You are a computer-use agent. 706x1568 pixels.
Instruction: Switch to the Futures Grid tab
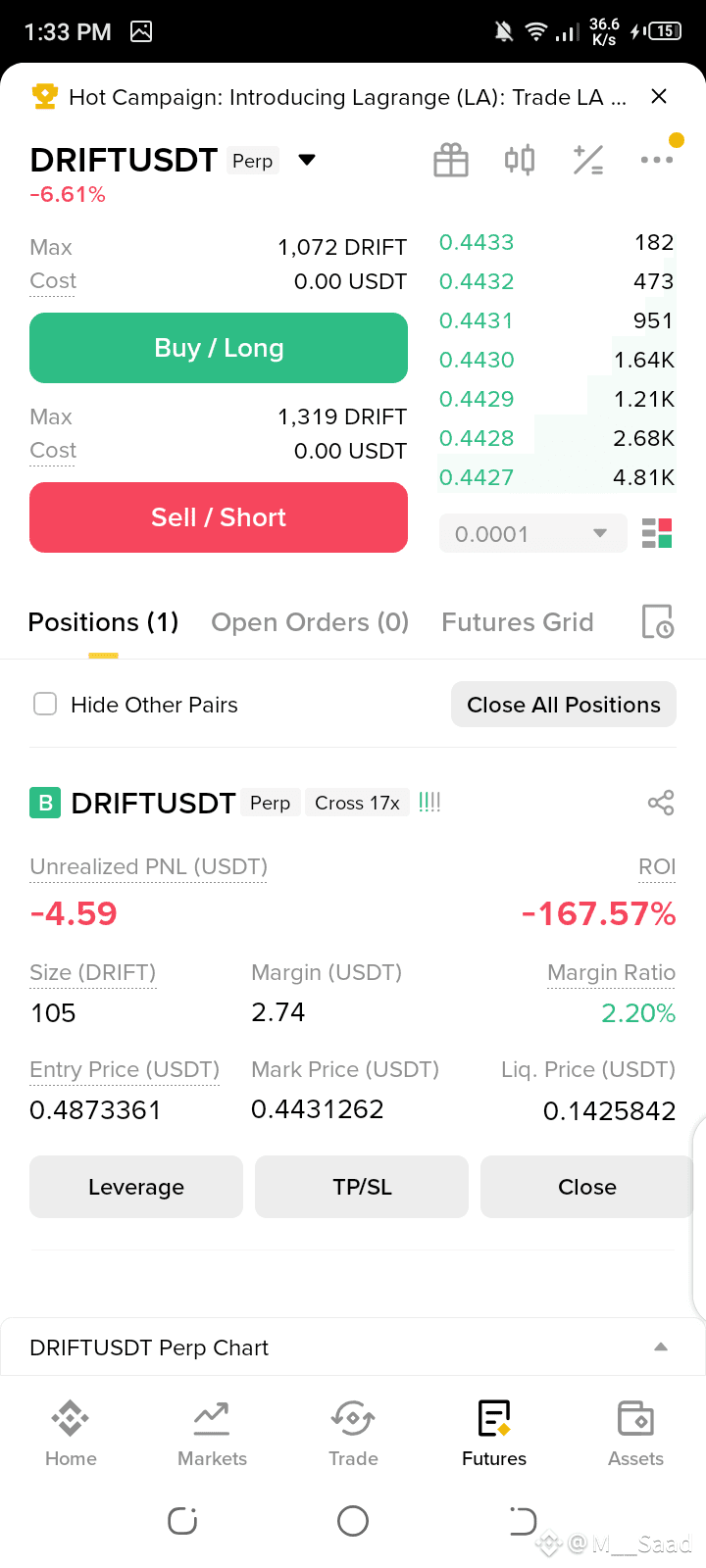coord(518,622)
